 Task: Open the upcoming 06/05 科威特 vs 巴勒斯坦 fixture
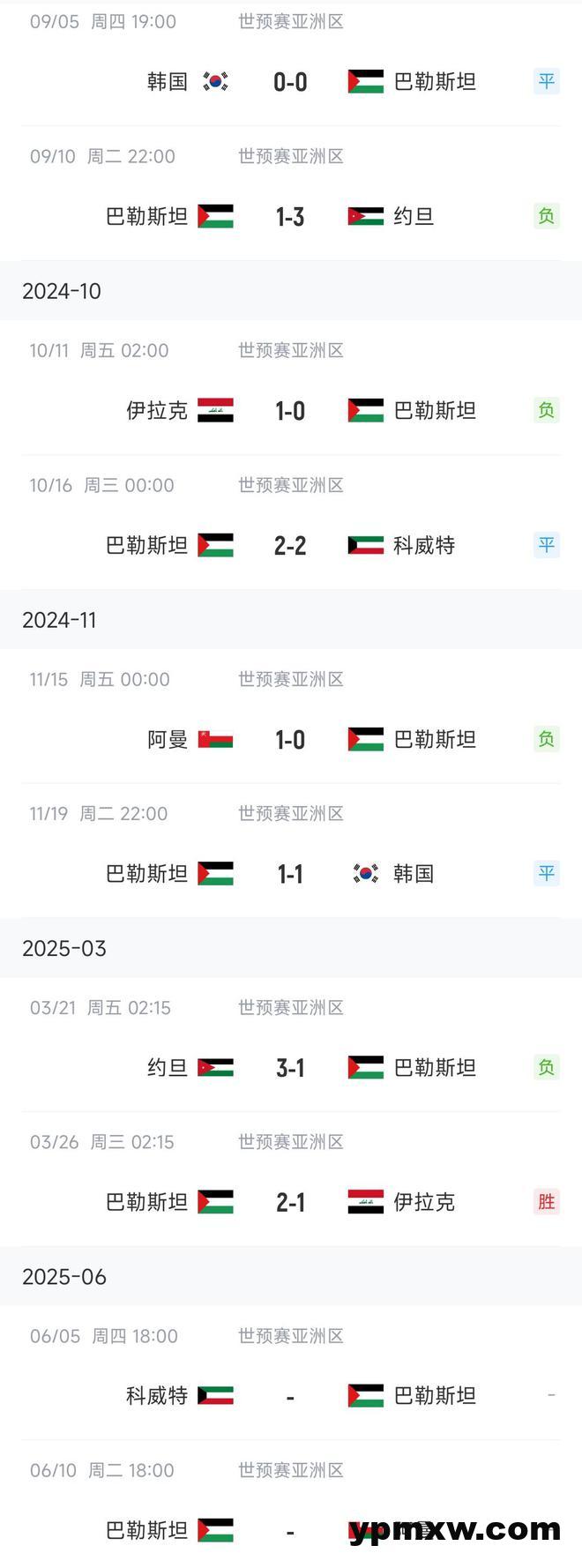click(x=290, y=1396)
